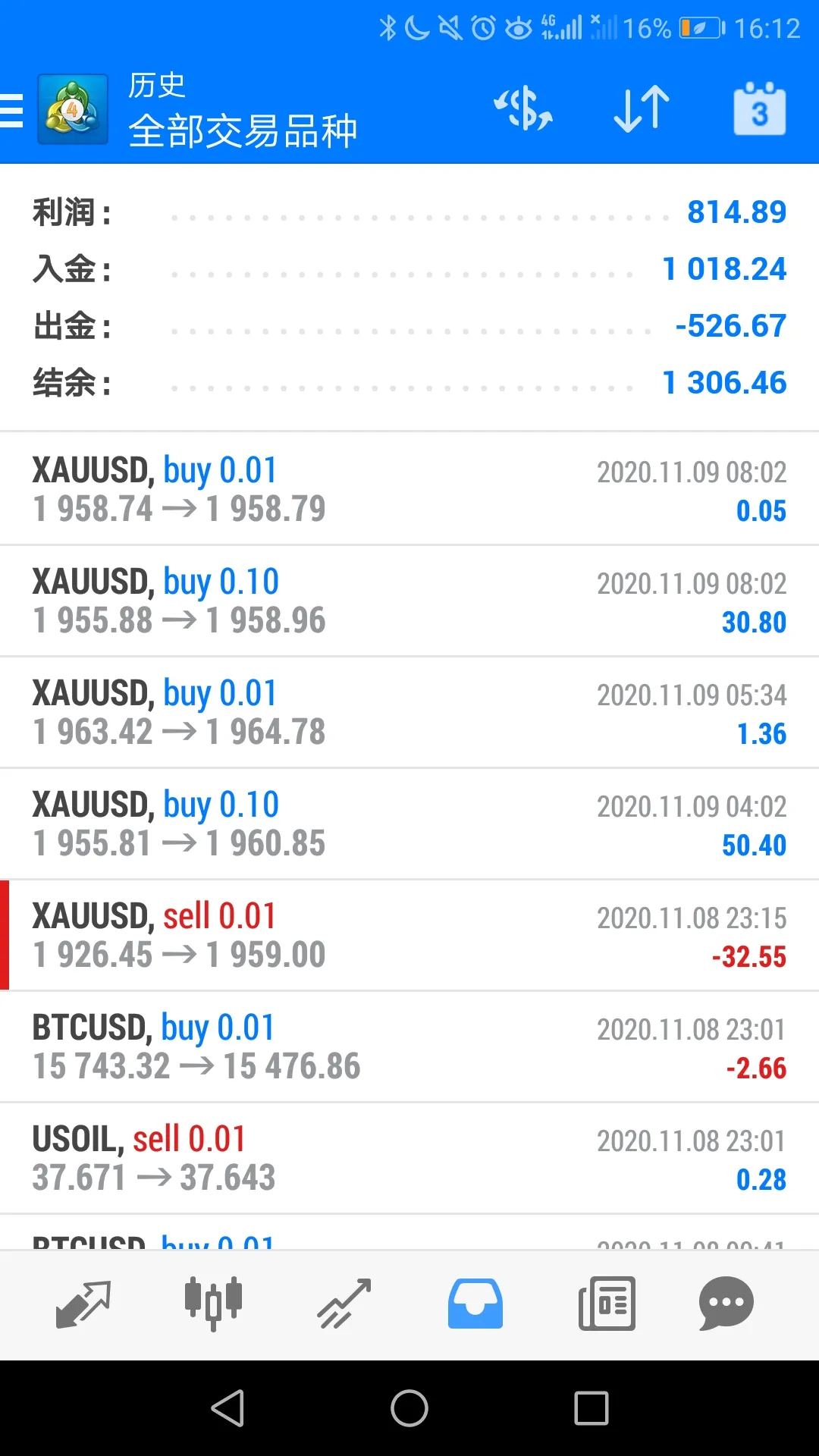Switch to the News tab
The width and height of the screenshot is (819, 1456).
(x=607, y=1304)
